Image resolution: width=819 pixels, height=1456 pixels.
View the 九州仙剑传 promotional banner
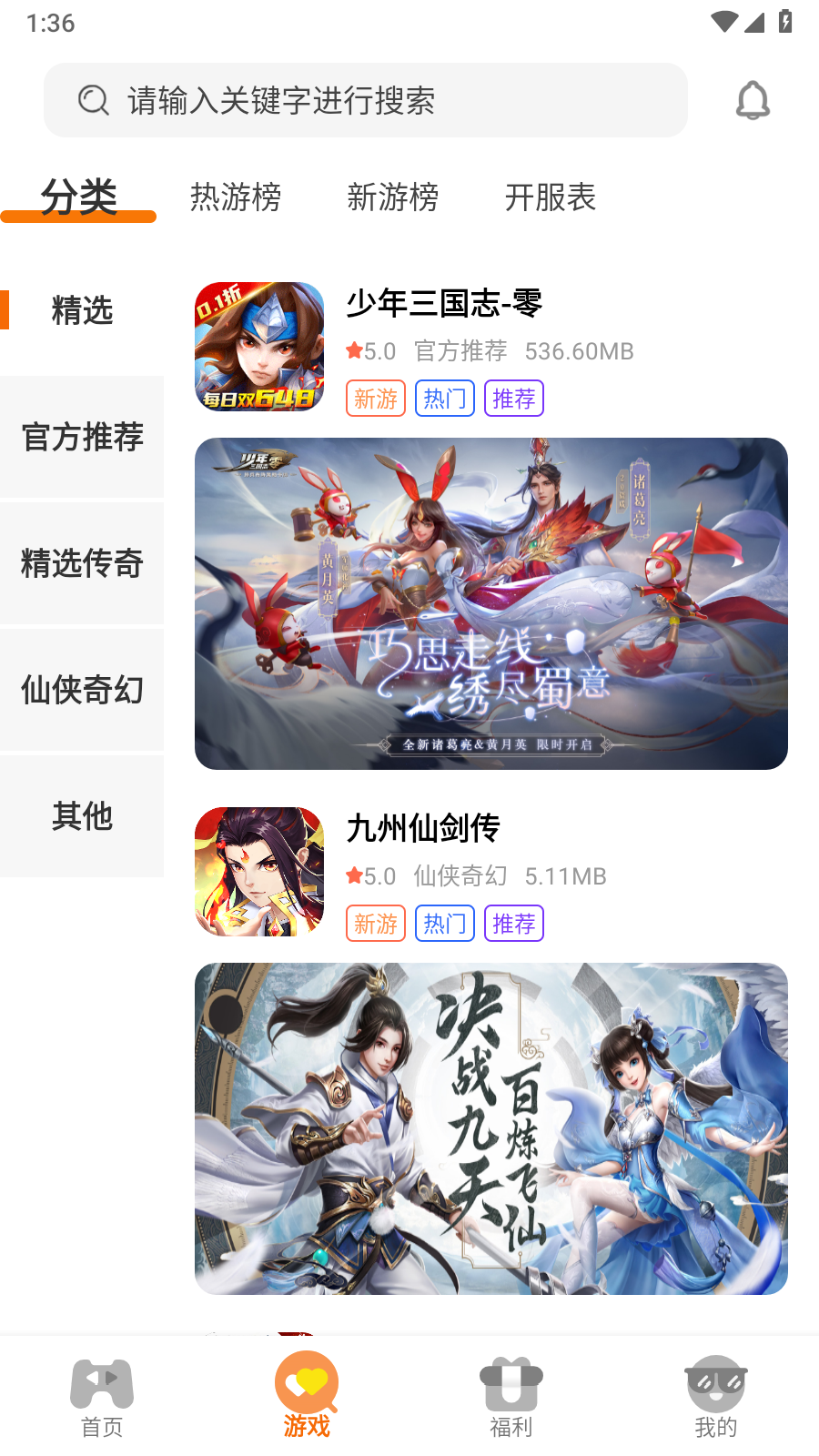point(491,1128)
